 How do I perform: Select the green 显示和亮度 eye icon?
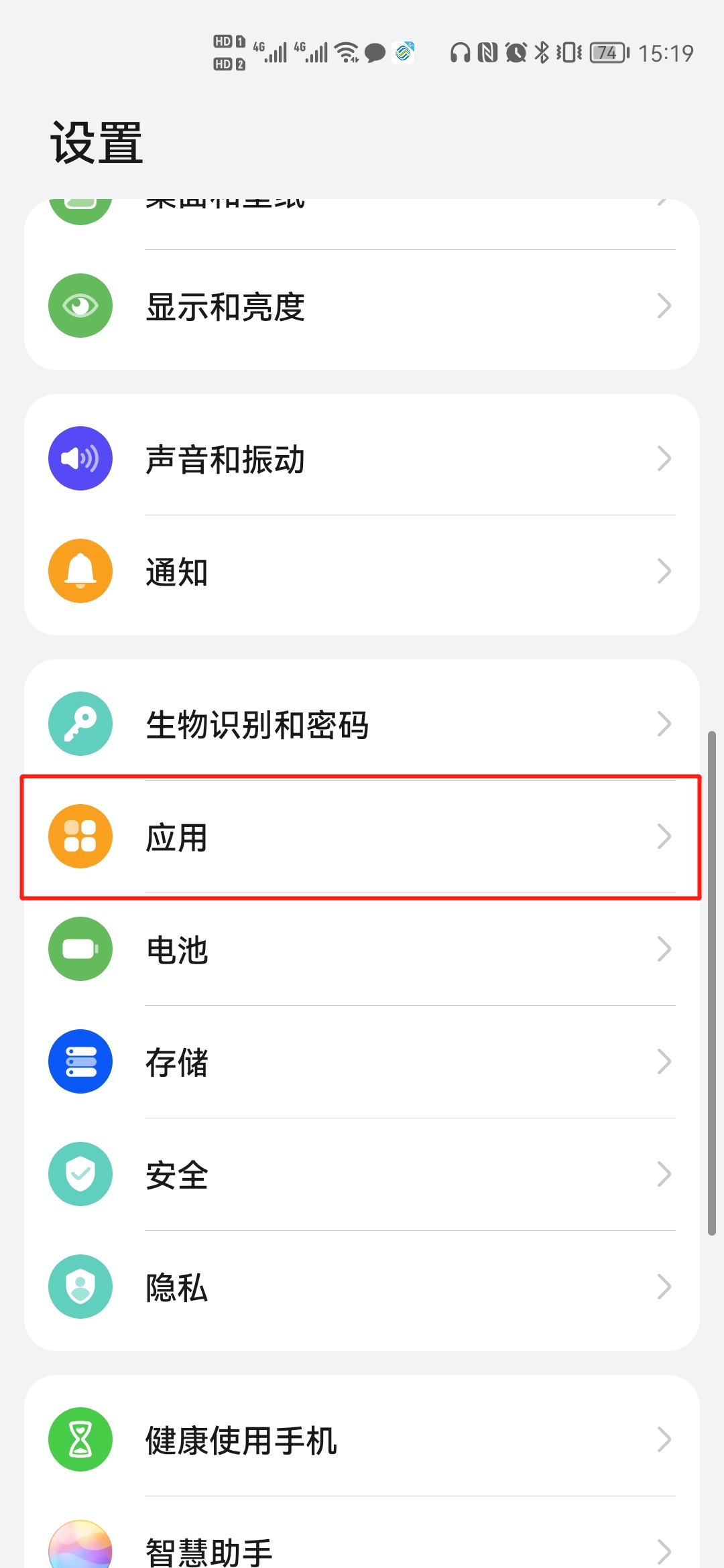coord(80,306)
